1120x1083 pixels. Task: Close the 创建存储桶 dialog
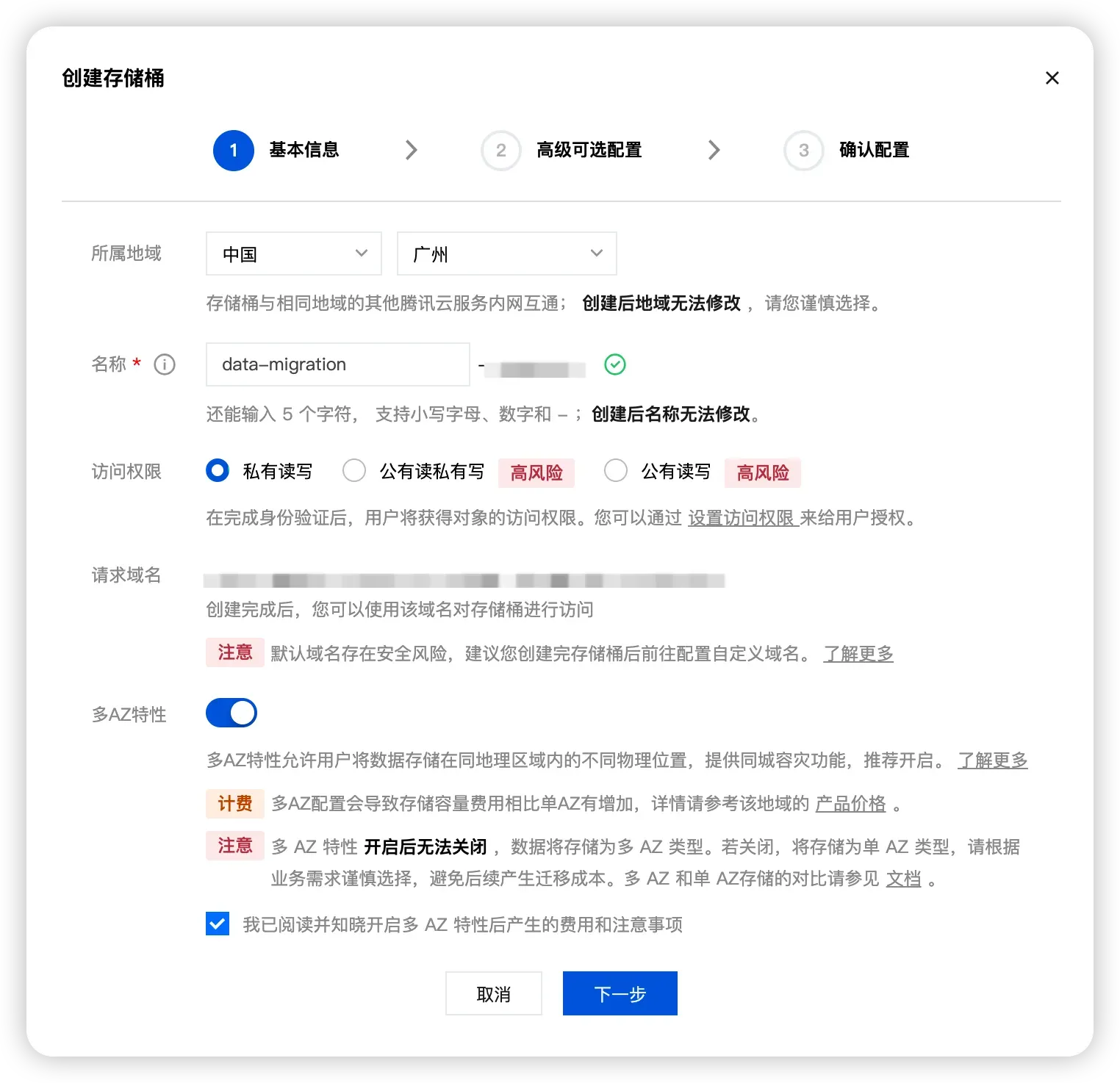(1052, 78)
